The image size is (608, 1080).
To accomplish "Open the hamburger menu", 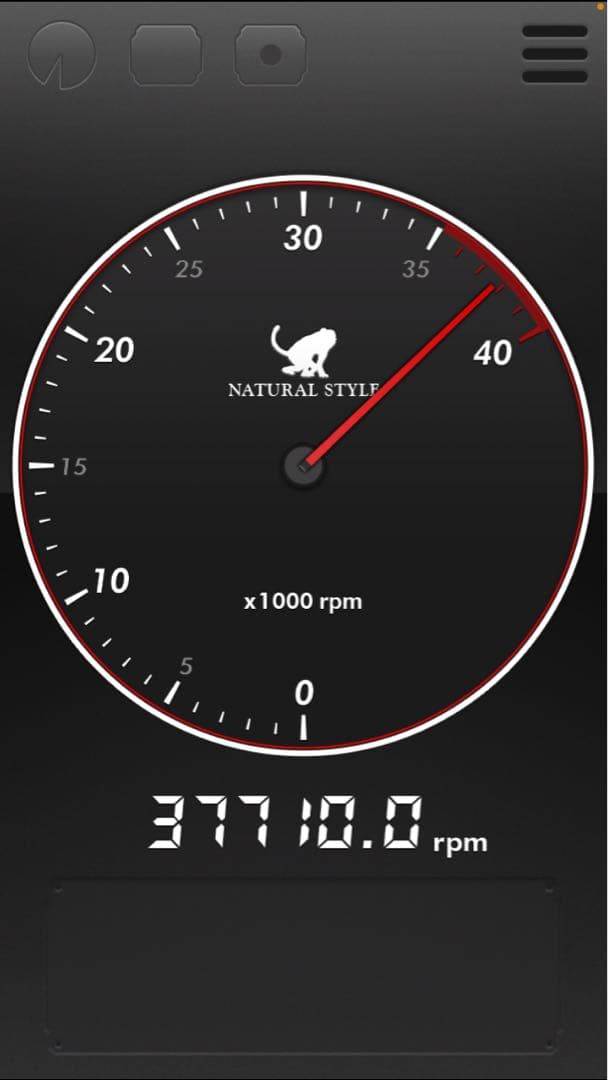I will pos(555,54).
